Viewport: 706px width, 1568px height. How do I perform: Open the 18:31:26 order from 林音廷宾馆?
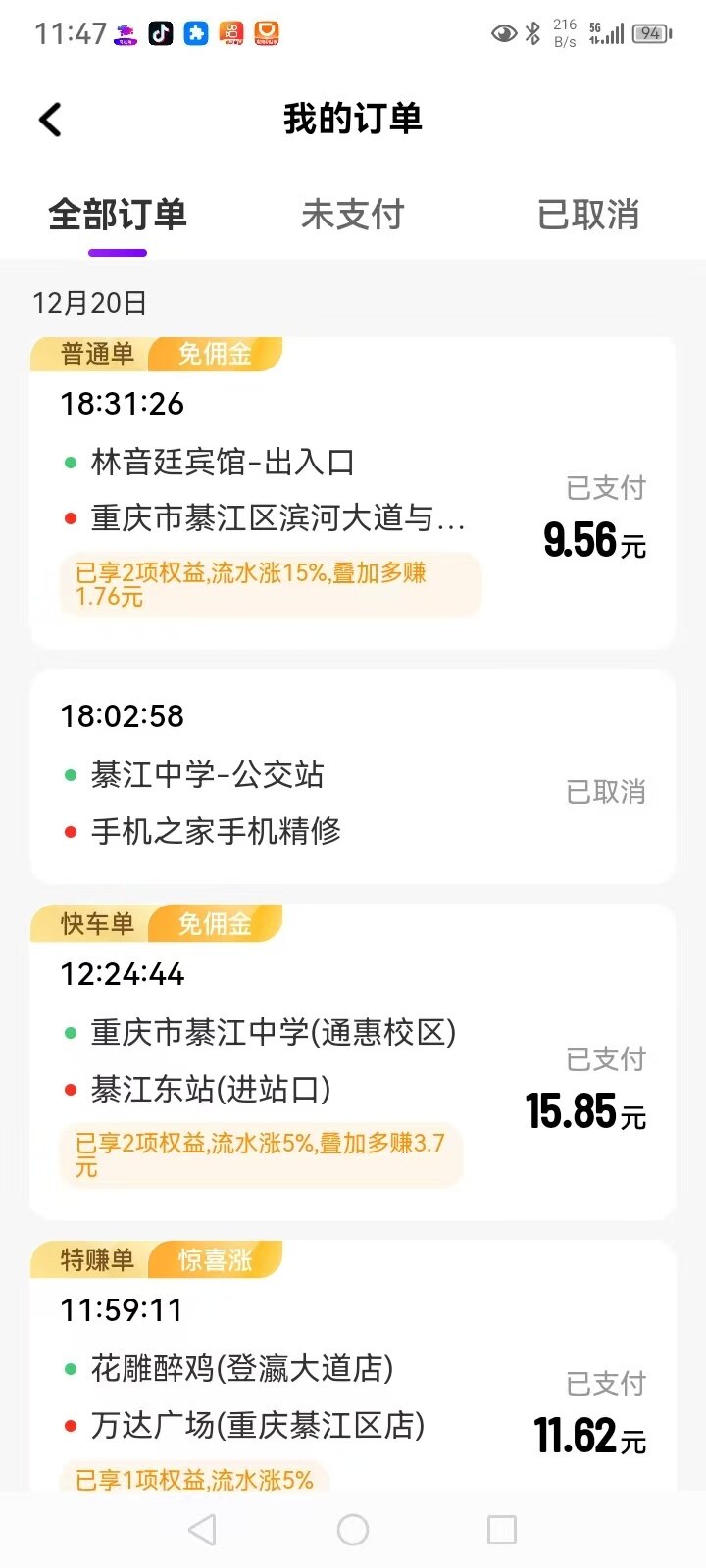(x=353, y=490)
